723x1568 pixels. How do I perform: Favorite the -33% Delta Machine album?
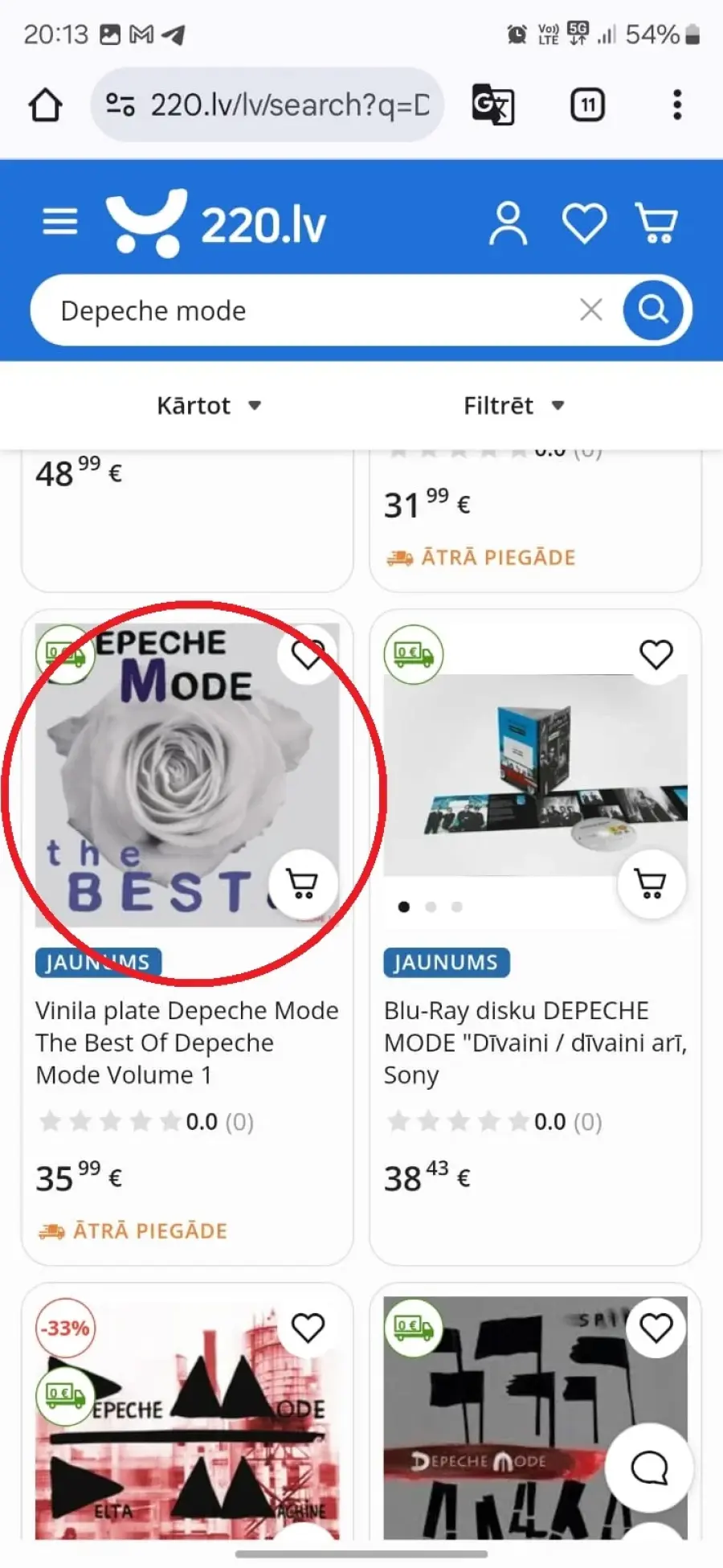point(307,1328)
